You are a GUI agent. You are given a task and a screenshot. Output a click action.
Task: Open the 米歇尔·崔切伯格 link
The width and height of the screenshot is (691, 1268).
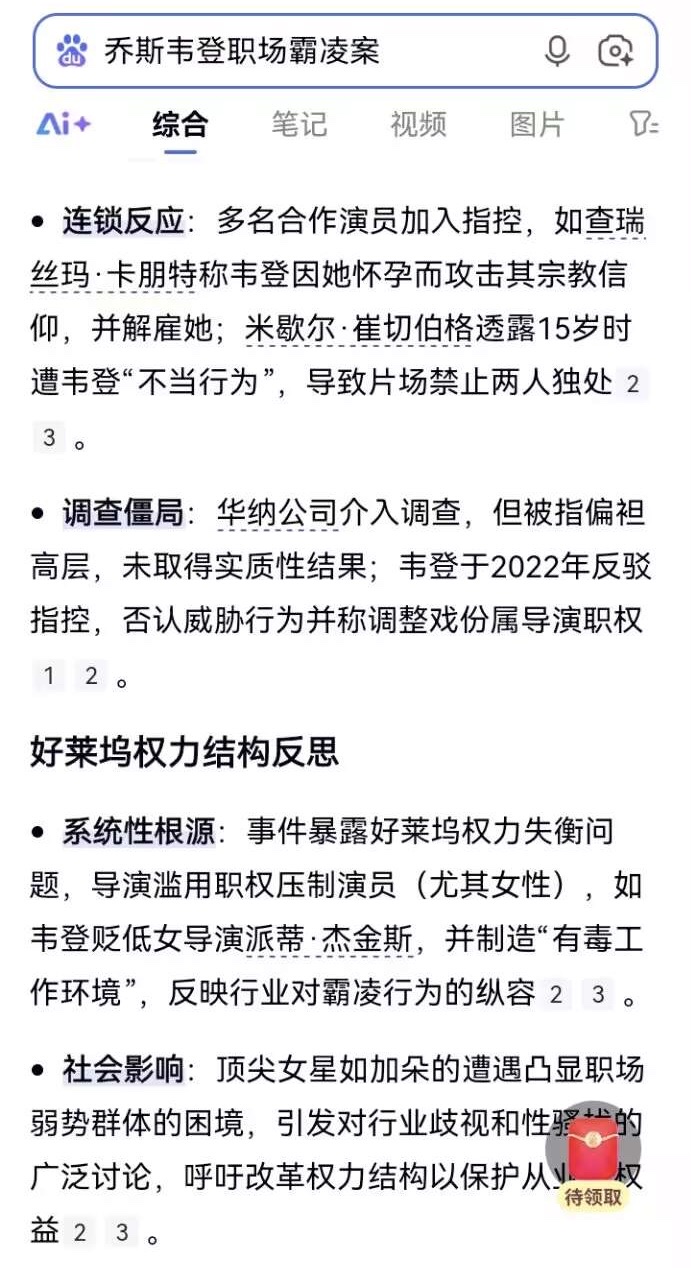tap(358, 329)
